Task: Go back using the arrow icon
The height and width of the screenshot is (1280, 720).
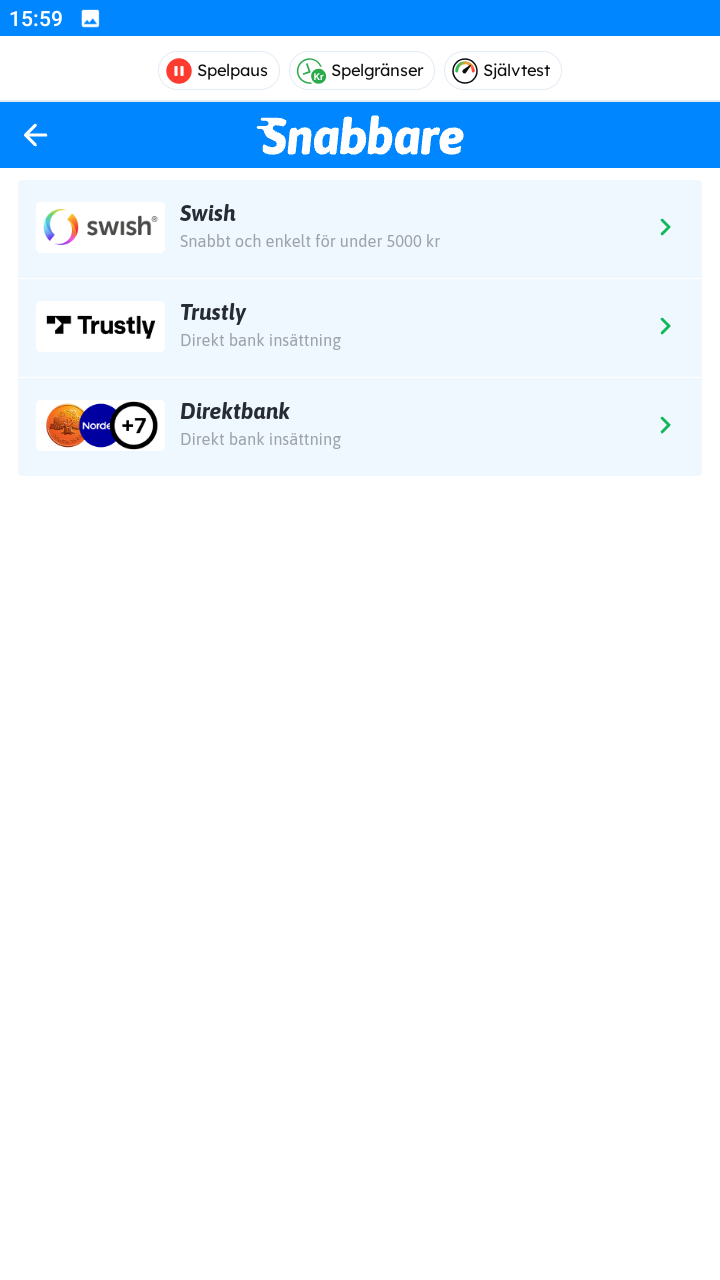Action: [35, 135]
